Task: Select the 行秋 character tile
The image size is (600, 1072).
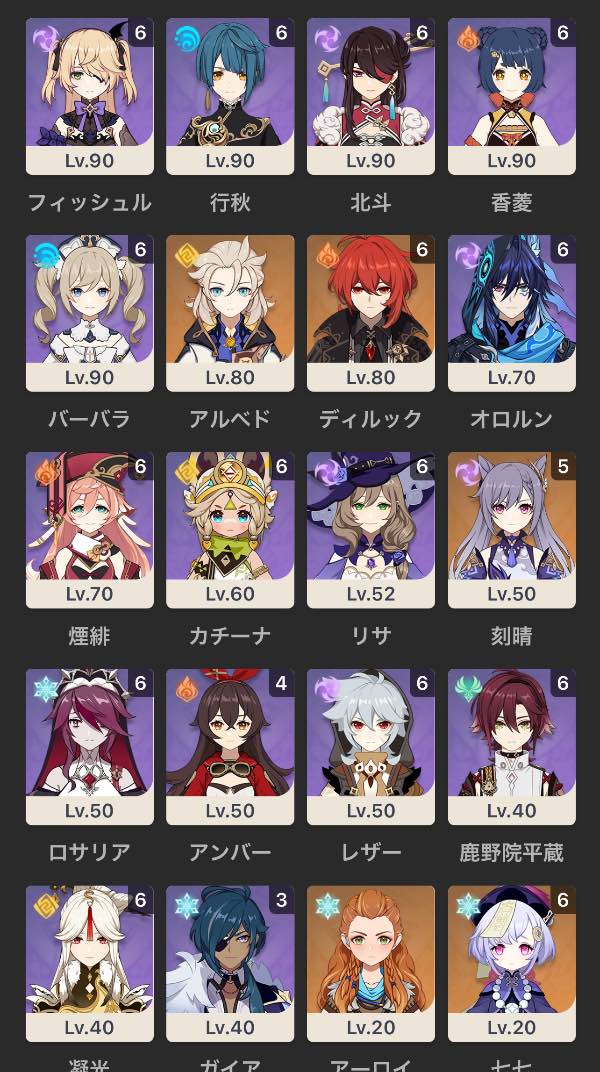Action: pos(230,96)
